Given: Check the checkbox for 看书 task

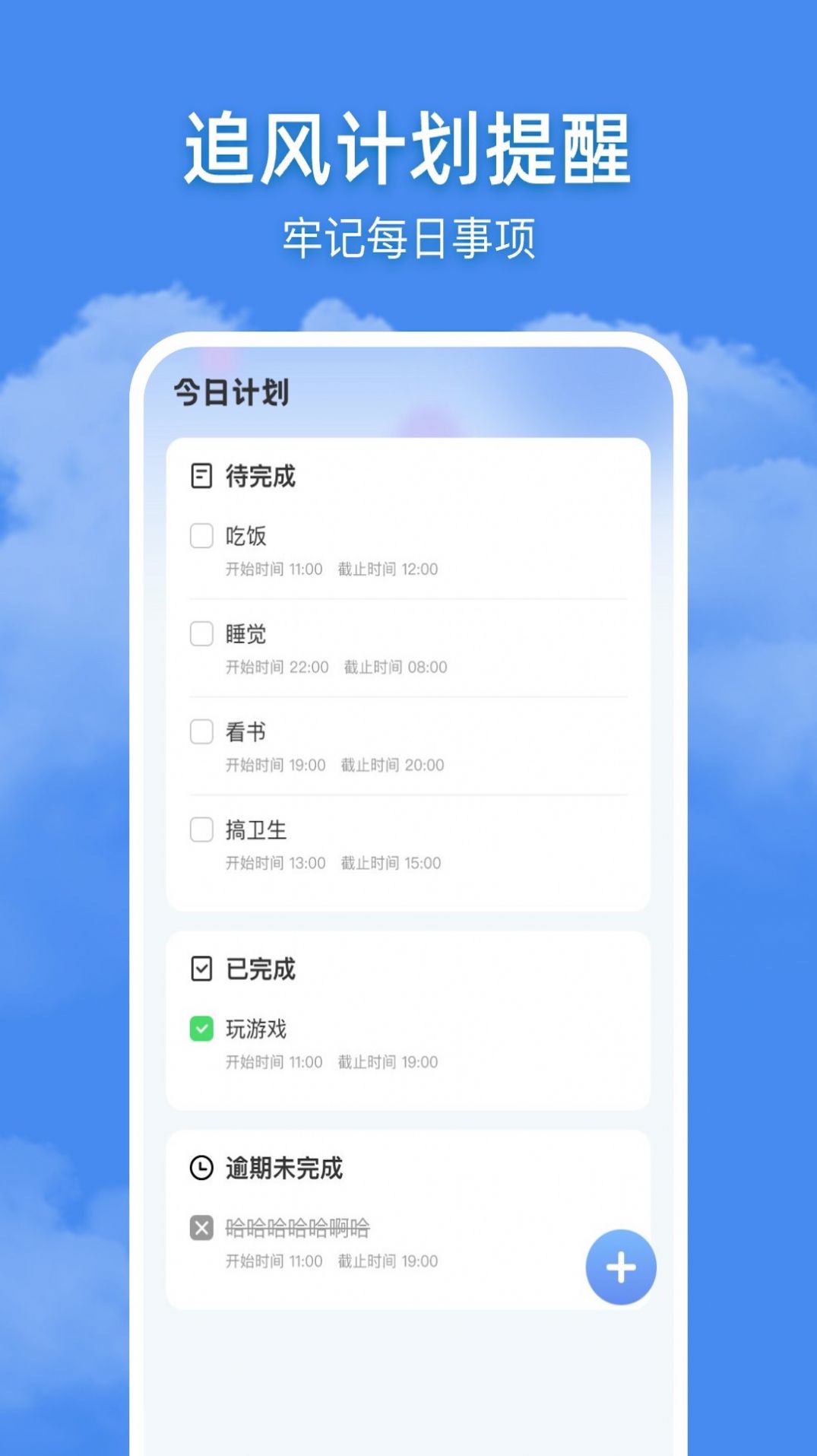Looking at the screenshot, I should tap(201, 732).
